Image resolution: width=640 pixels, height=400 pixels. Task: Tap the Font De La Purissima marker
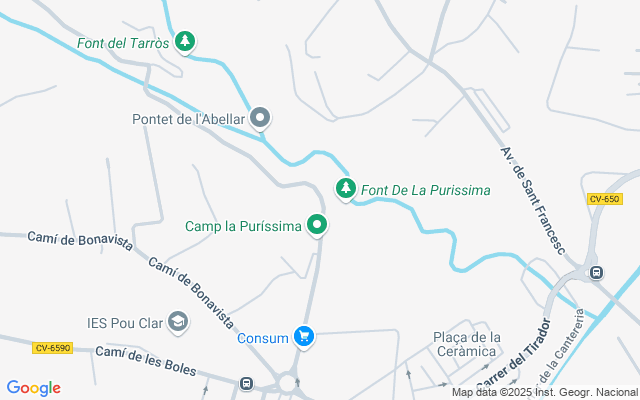[346, 189]
